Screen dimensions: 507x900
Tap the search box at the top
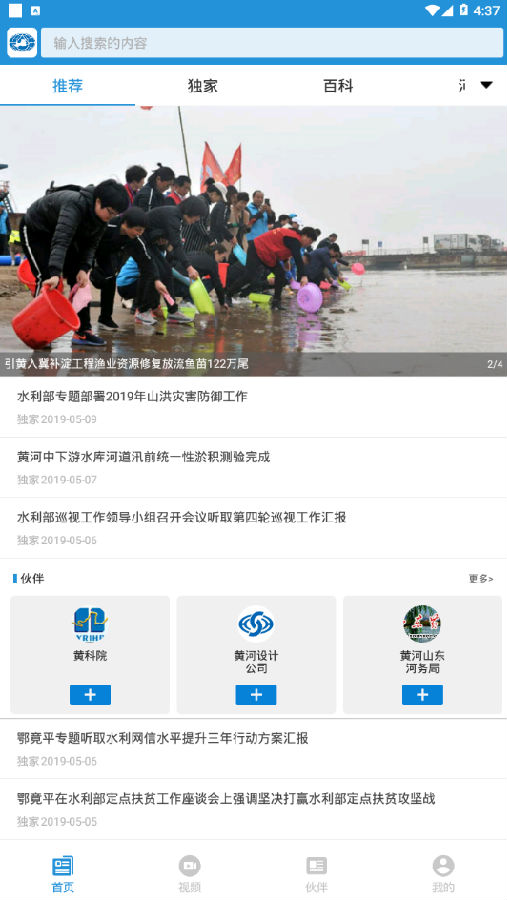pos(272,43)
